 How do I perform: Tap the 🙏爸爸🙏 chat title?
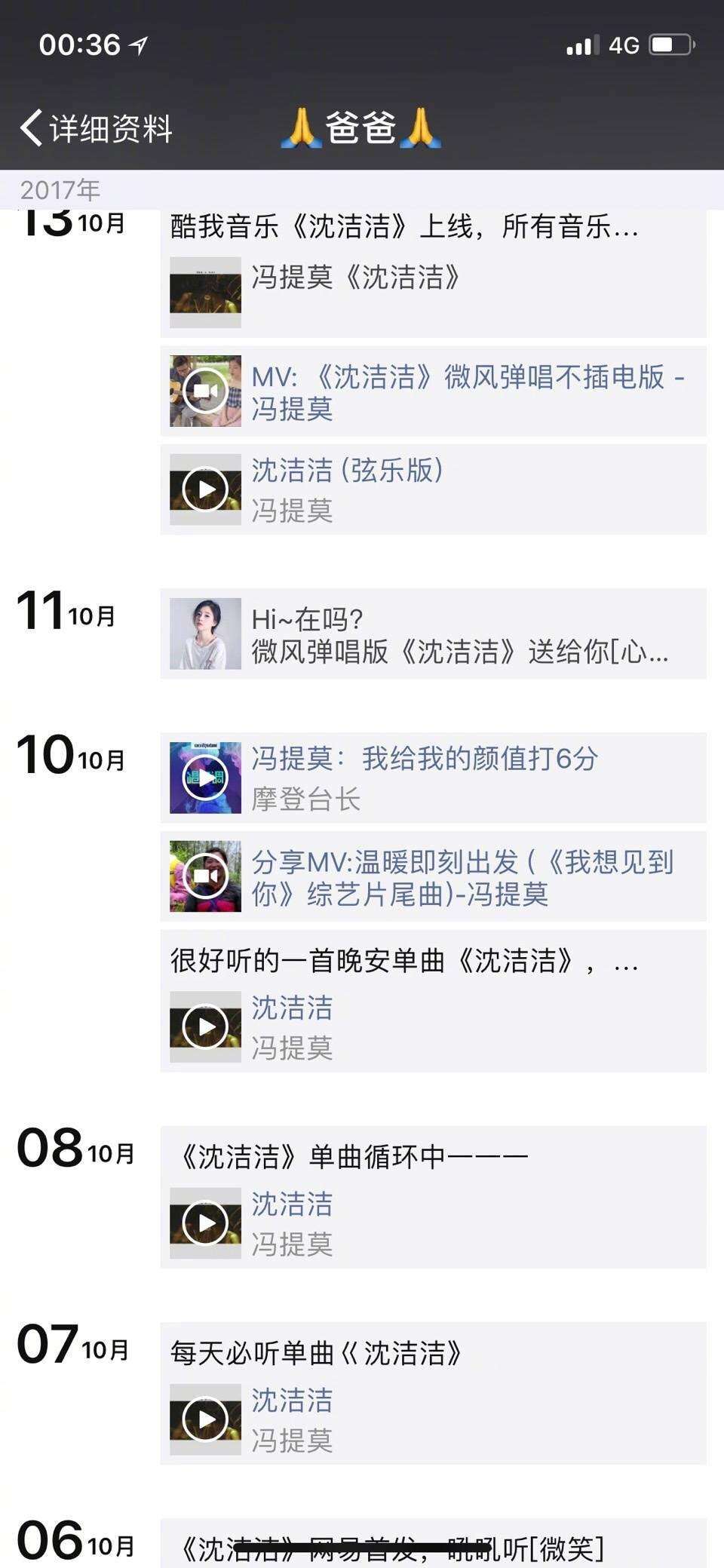tap(362, 127)
